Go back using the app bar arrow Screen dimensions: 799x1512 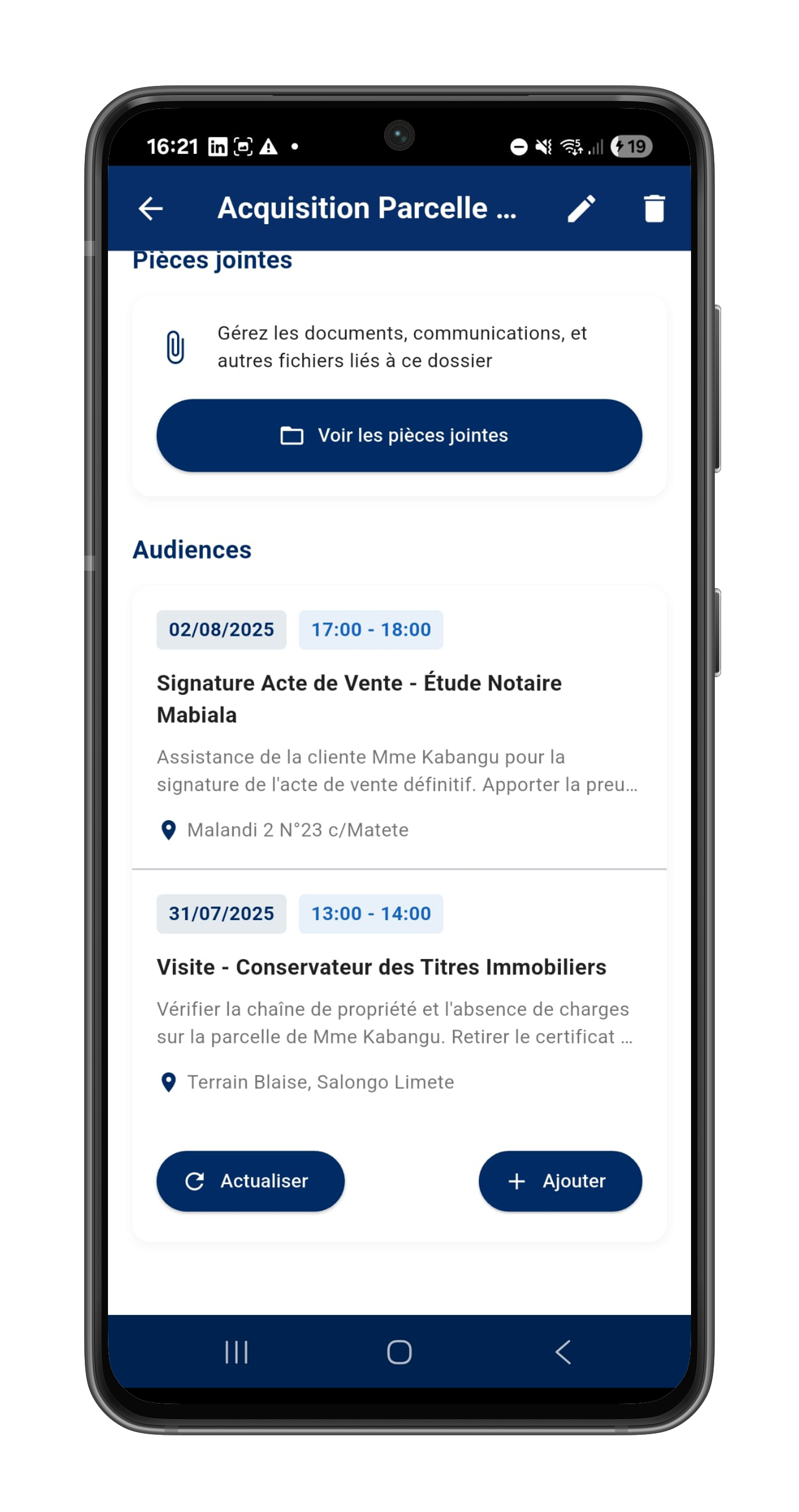pos(150,208)
